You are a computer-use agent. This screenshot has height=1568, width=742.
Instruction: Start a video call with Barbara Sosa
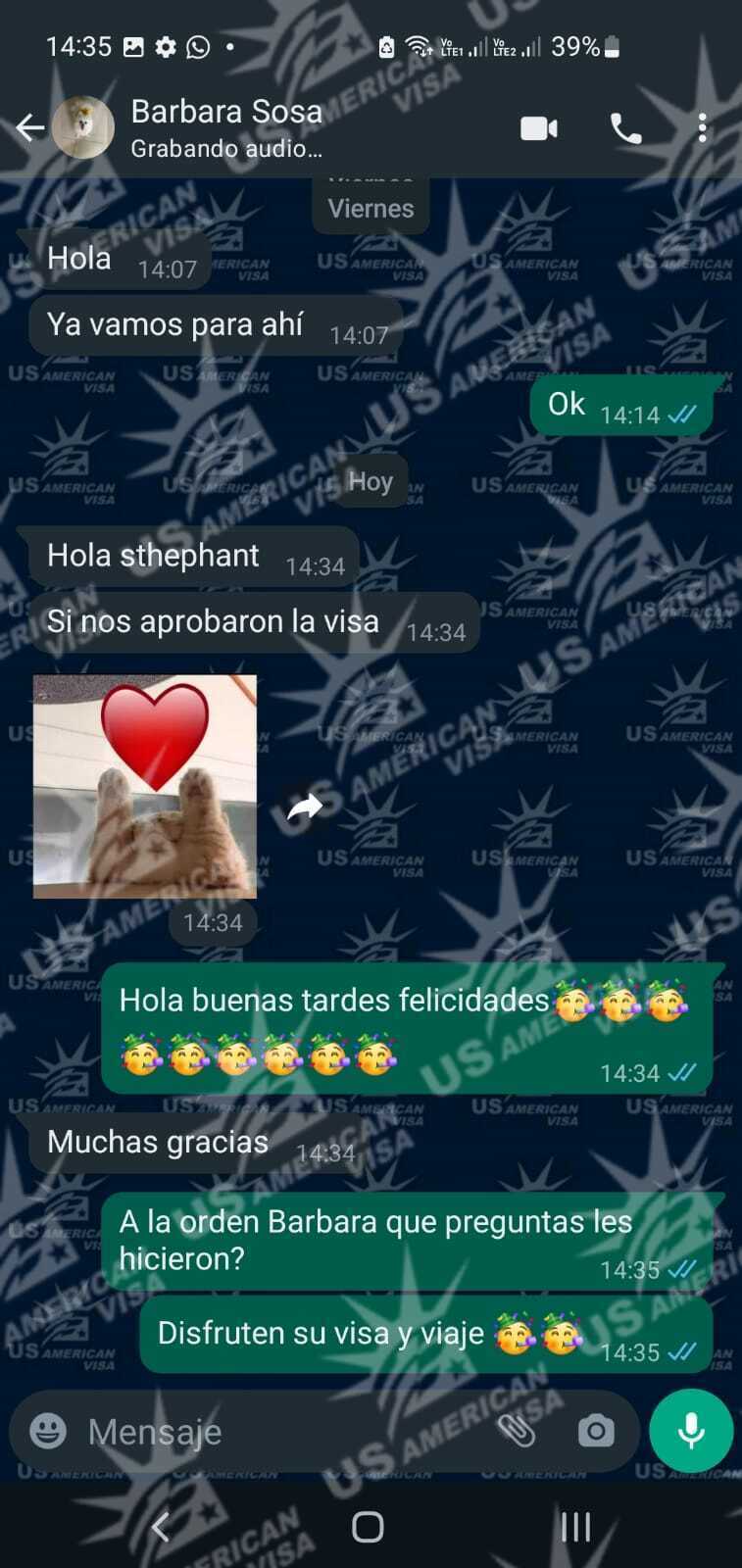coord(538,128)
